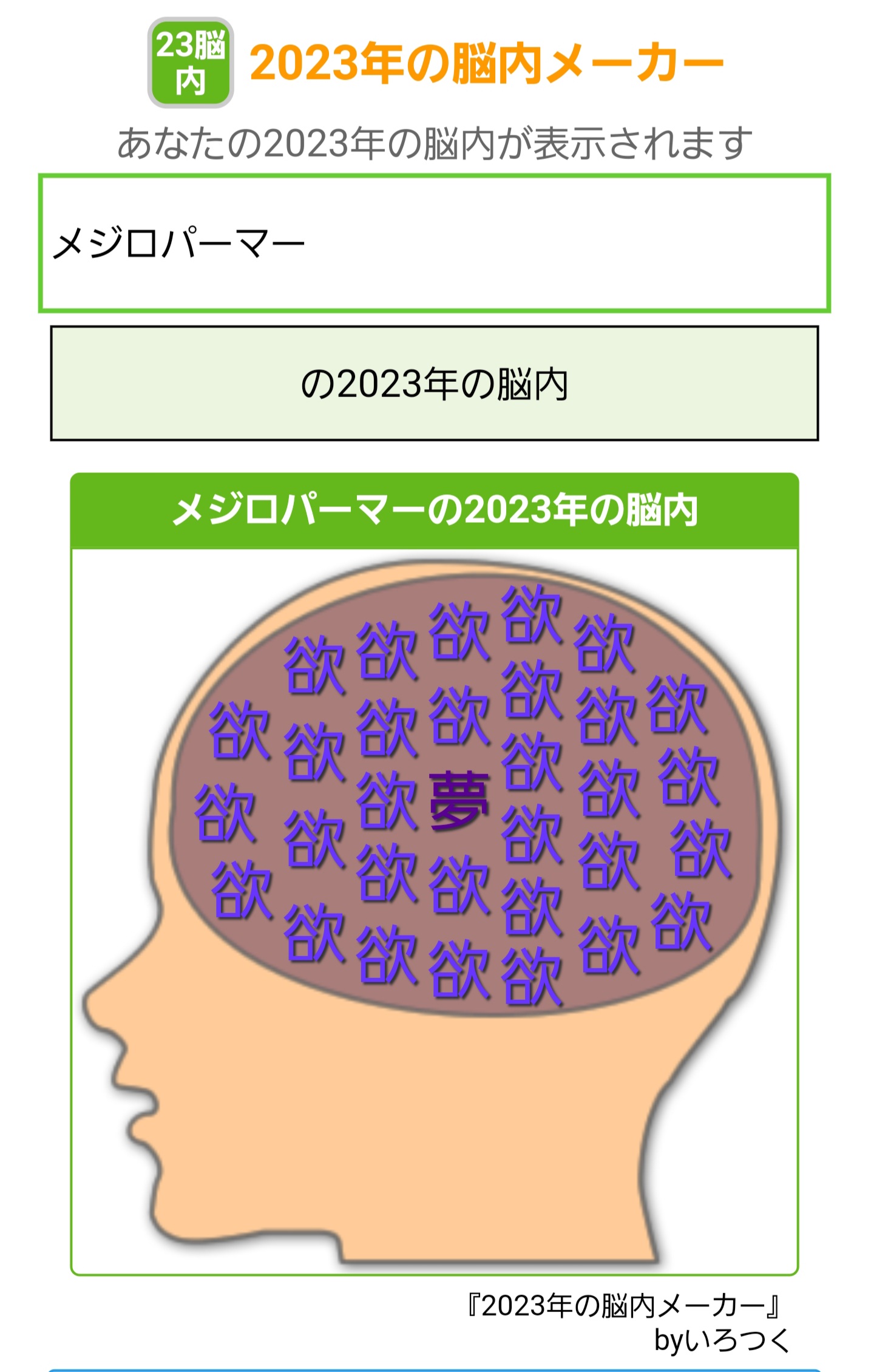Tap the の2023年の脳内 submit button
The image size is (874, 1372).
point(434,384)
